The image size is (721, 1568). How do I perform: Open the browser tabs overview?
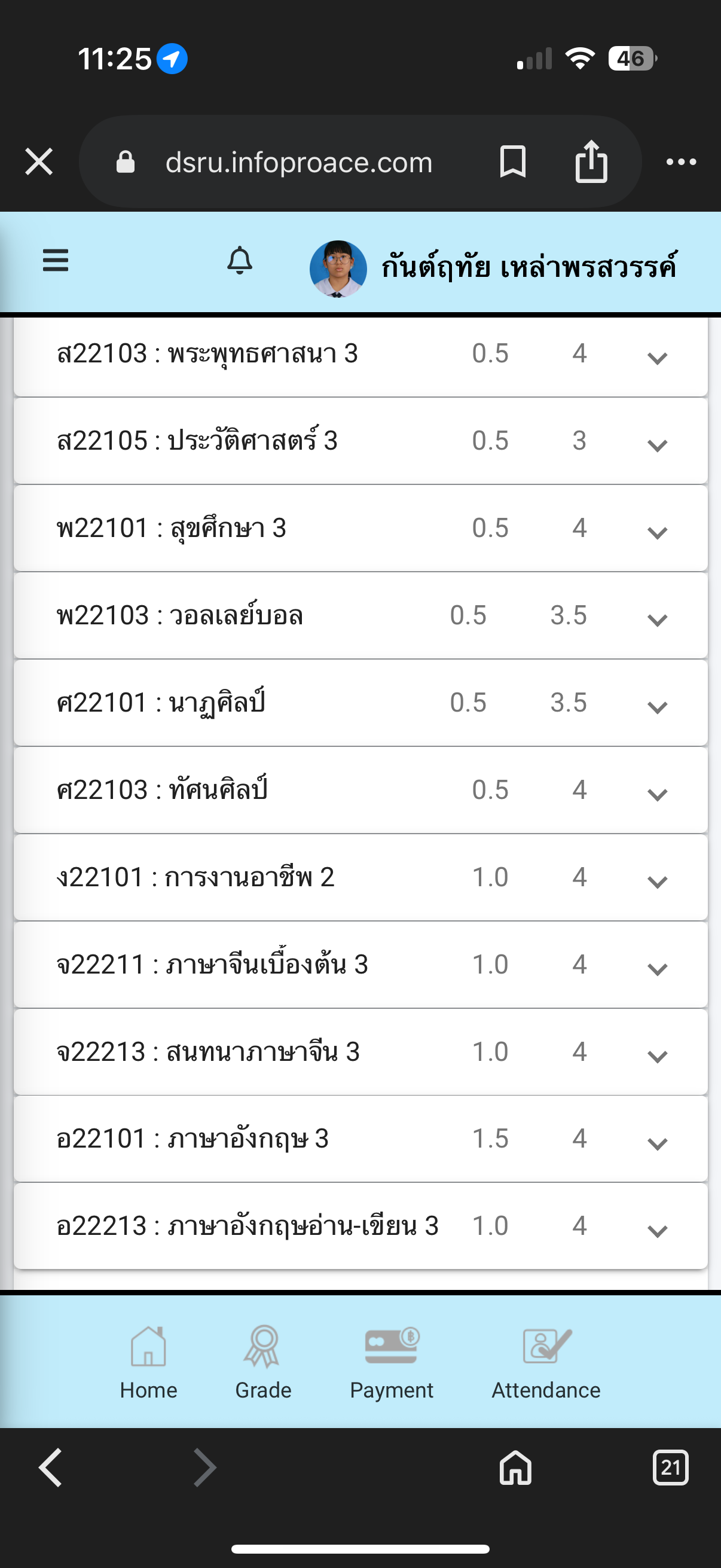click(670, 1468)
